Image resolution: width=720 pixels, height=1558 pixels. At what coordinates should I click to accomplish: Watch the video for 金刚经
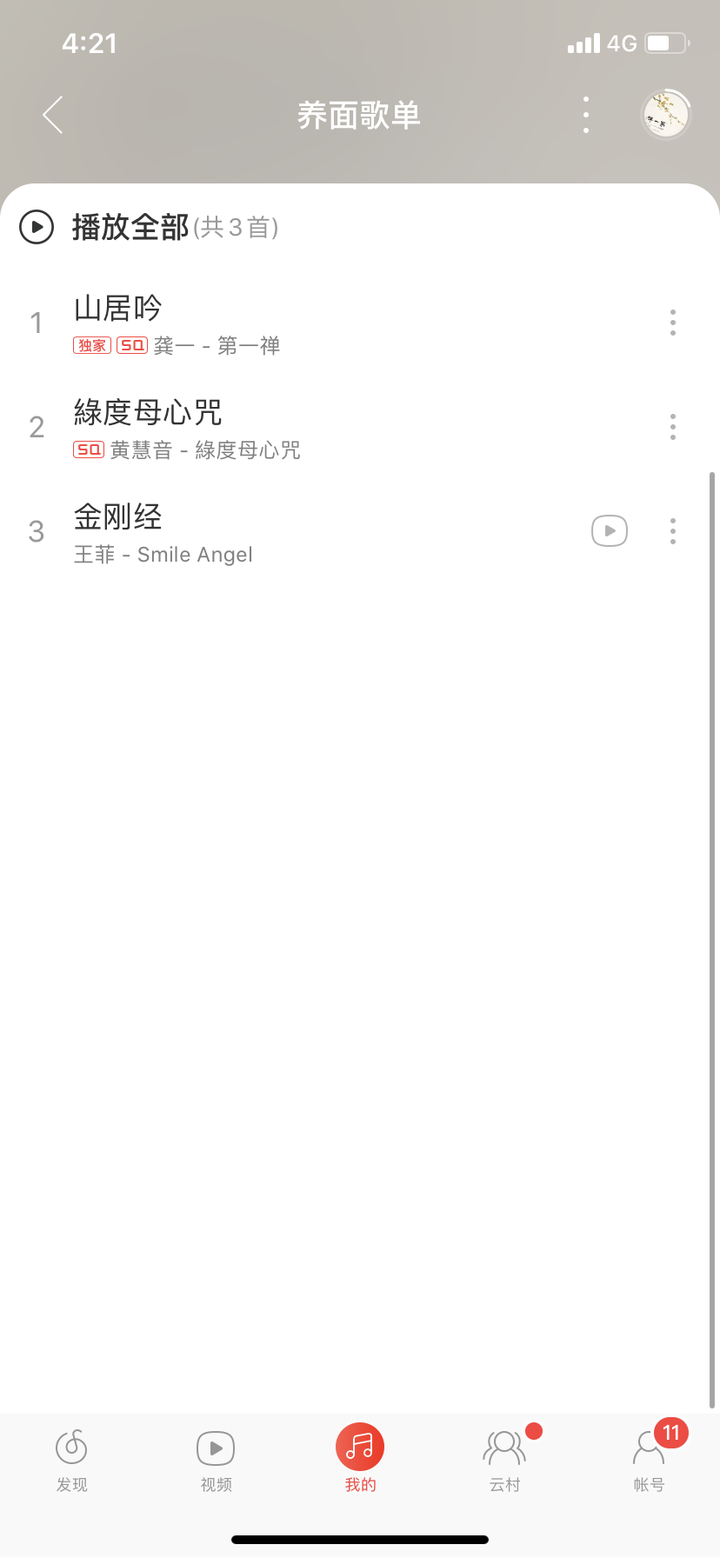[x=610, y=531]
